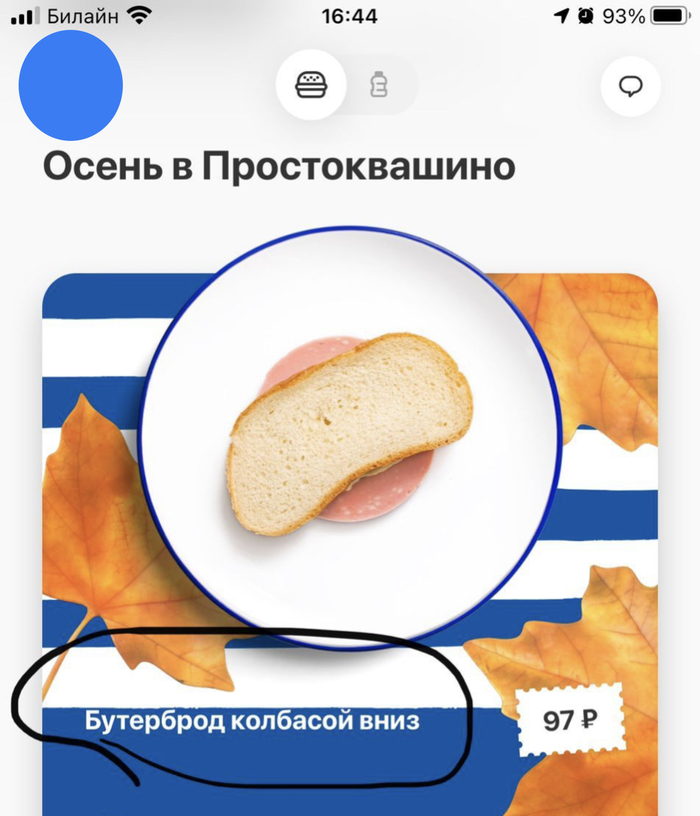Switch to the burger food tab
The width and height of the screenshot is (700, 816).
[310, 86]
